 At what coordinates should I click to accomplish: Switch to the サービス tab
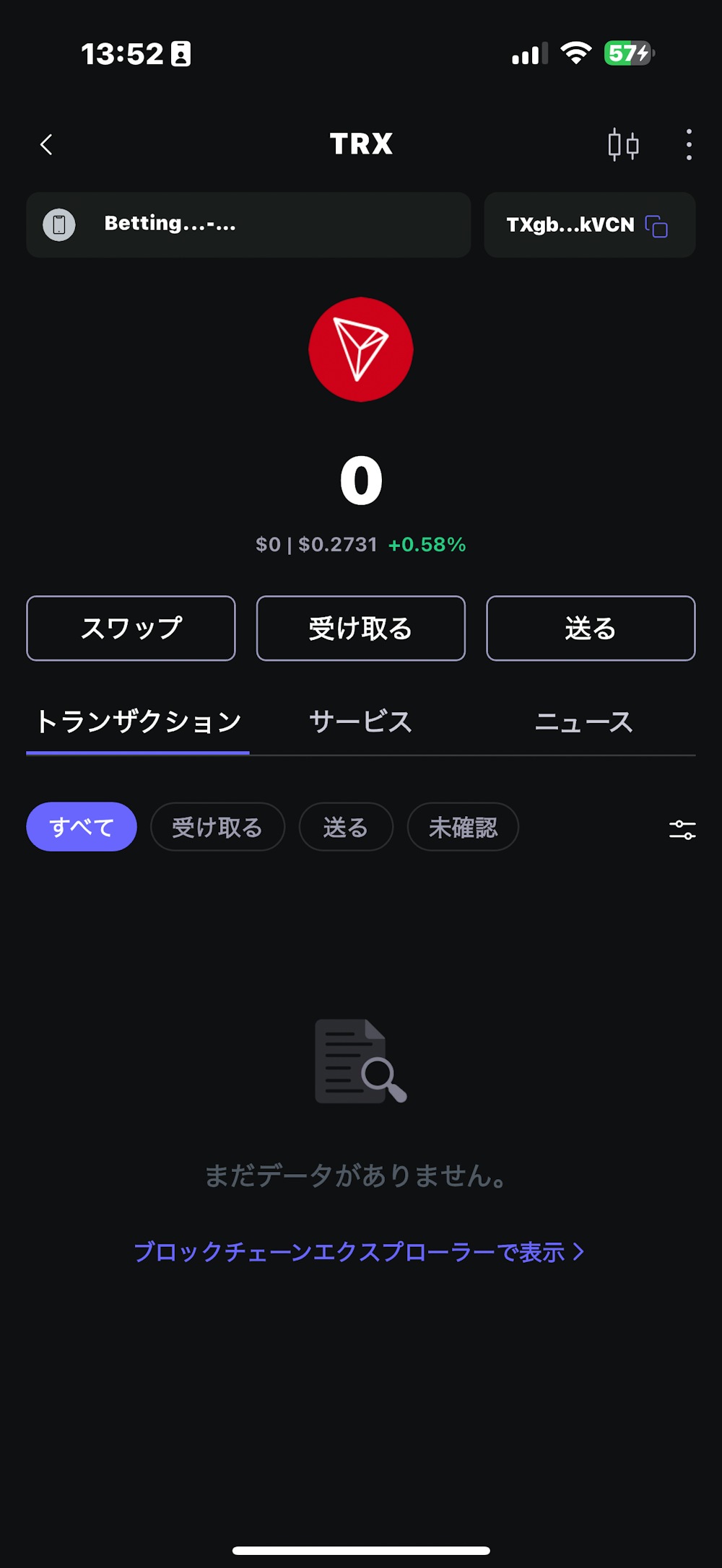[360, 721]
